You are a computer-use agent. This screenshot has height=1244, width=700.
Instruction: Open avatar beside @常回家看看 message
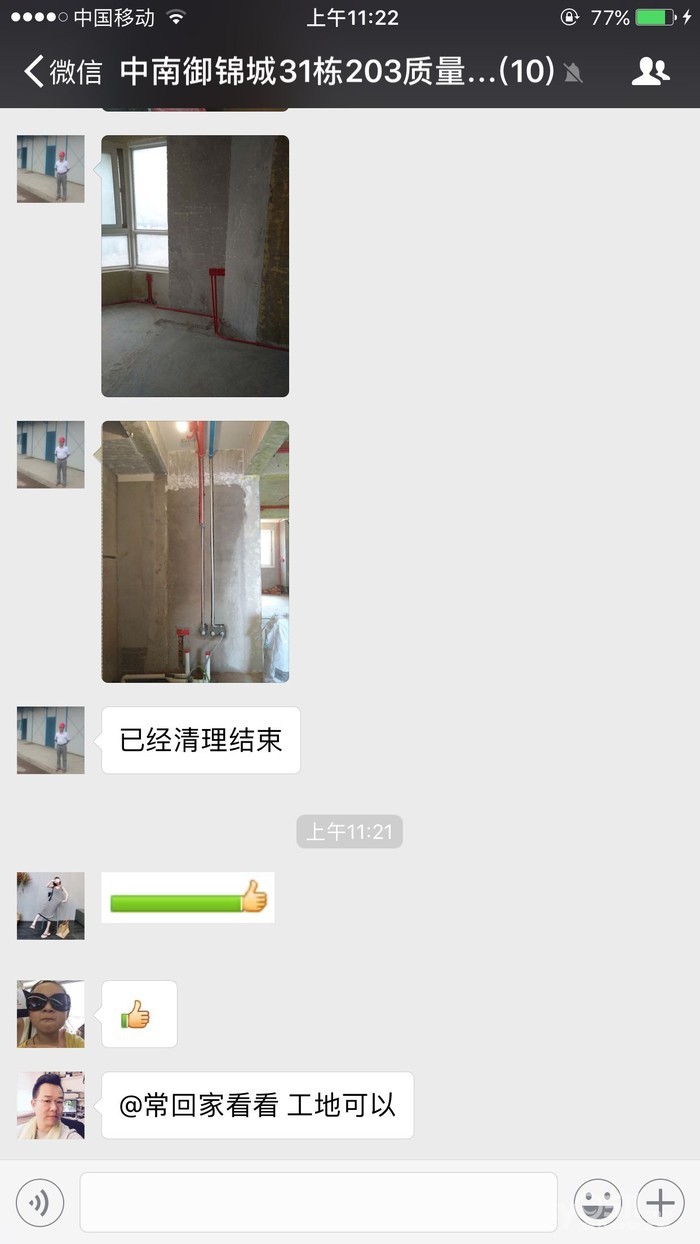click(51, 1105)
